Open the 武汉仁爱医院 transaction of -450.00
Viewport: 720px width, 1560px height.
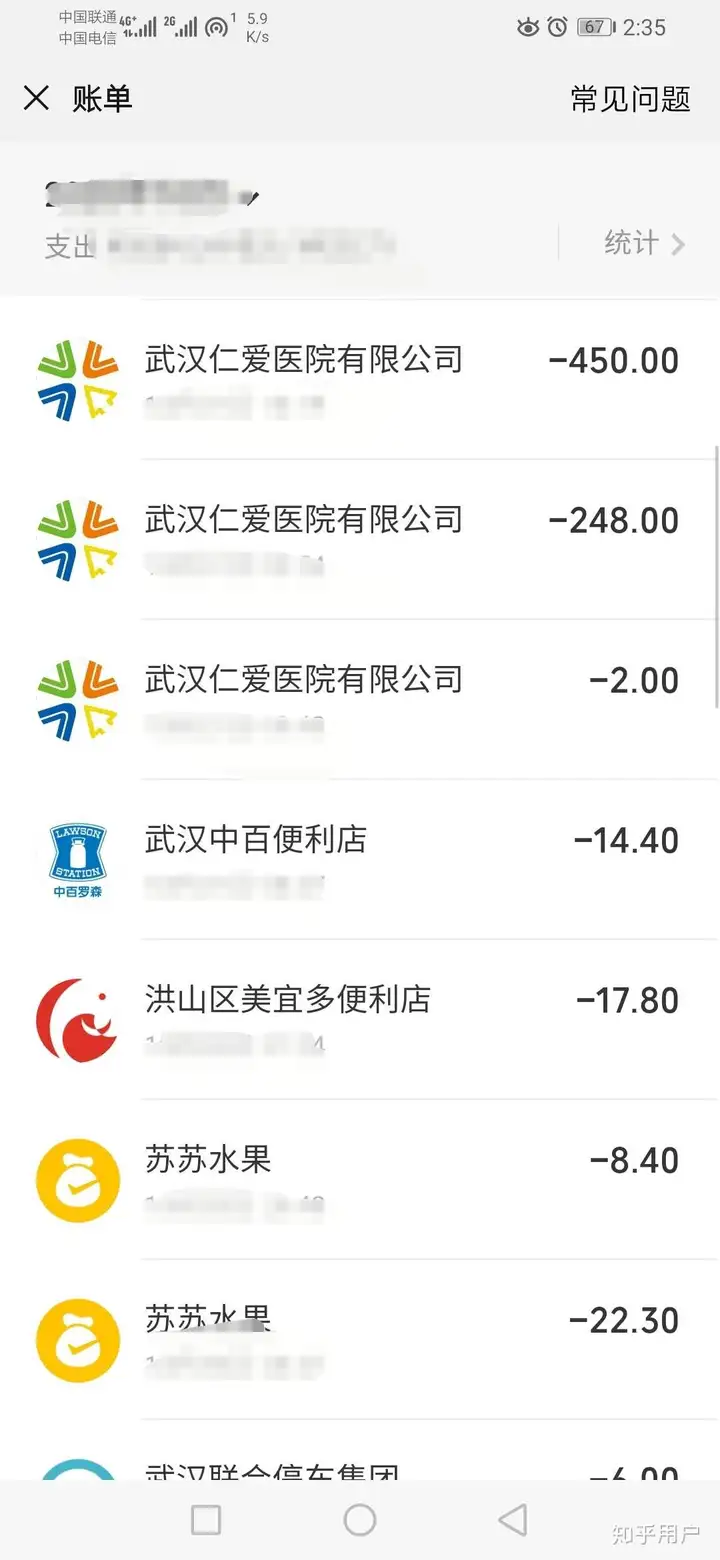click(x=360, y=380)
